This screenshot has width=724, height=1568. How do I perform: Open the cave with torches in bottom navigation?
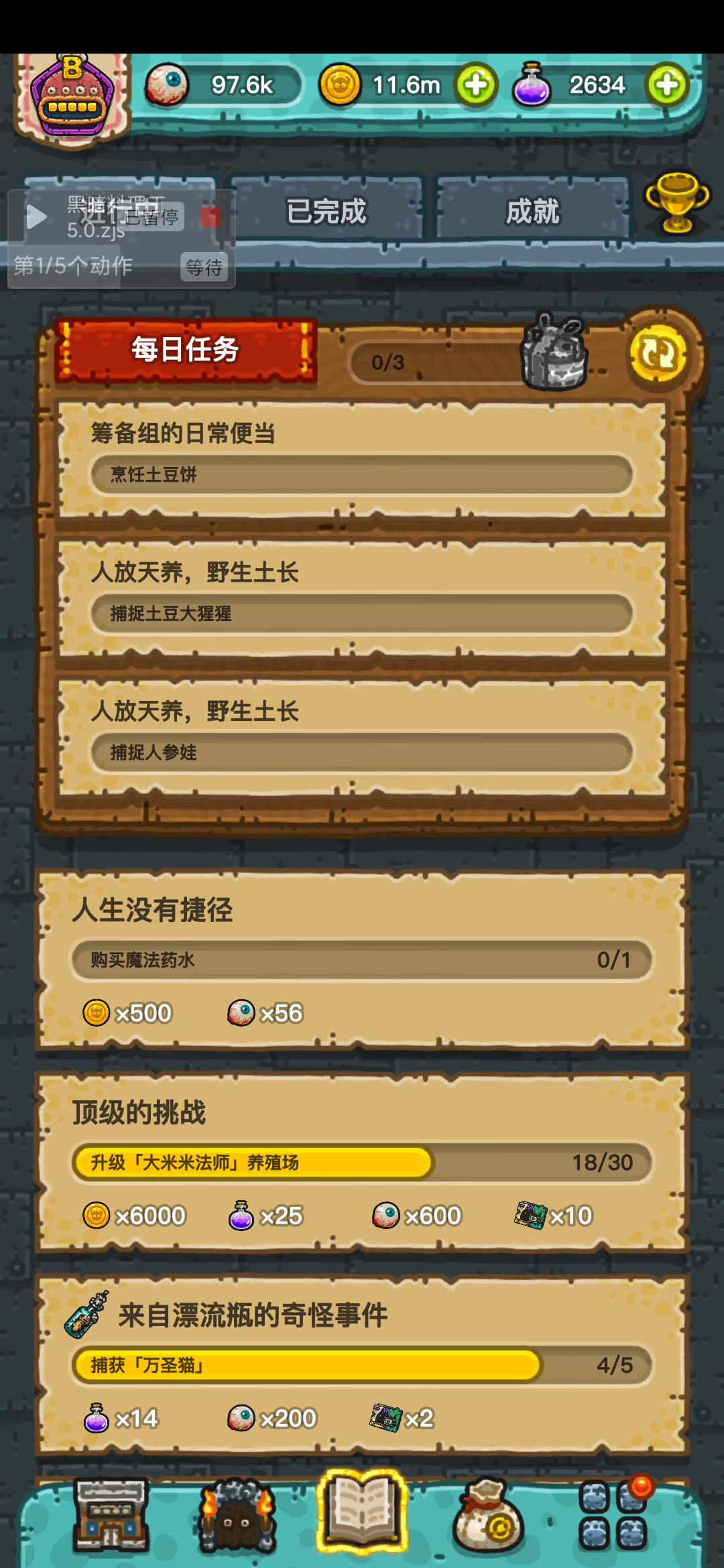[x=236, y=1516]
